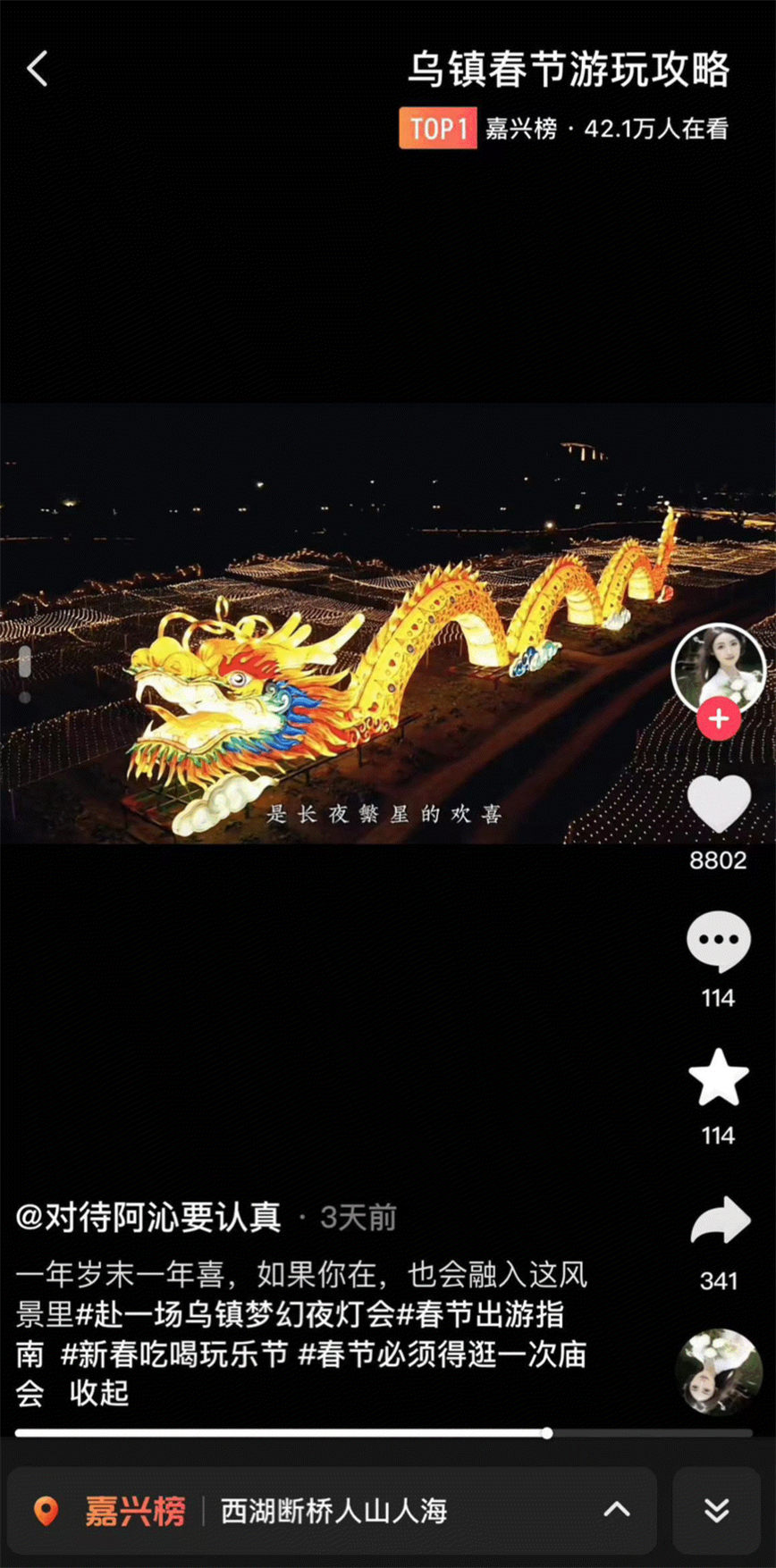Open the @对待阿沁要认真 username

pos(148,1218)
